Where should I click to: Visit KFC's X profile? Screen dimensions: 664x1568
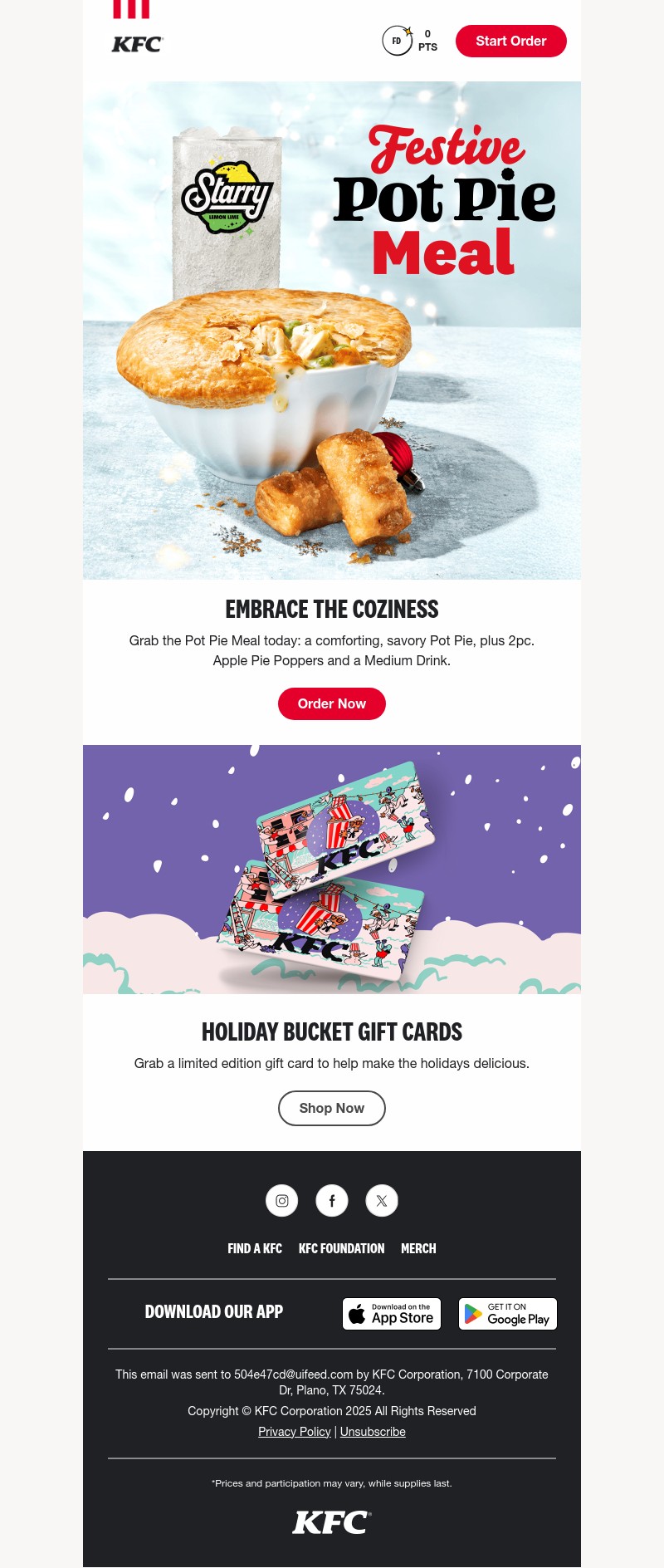click(382, 1200)
